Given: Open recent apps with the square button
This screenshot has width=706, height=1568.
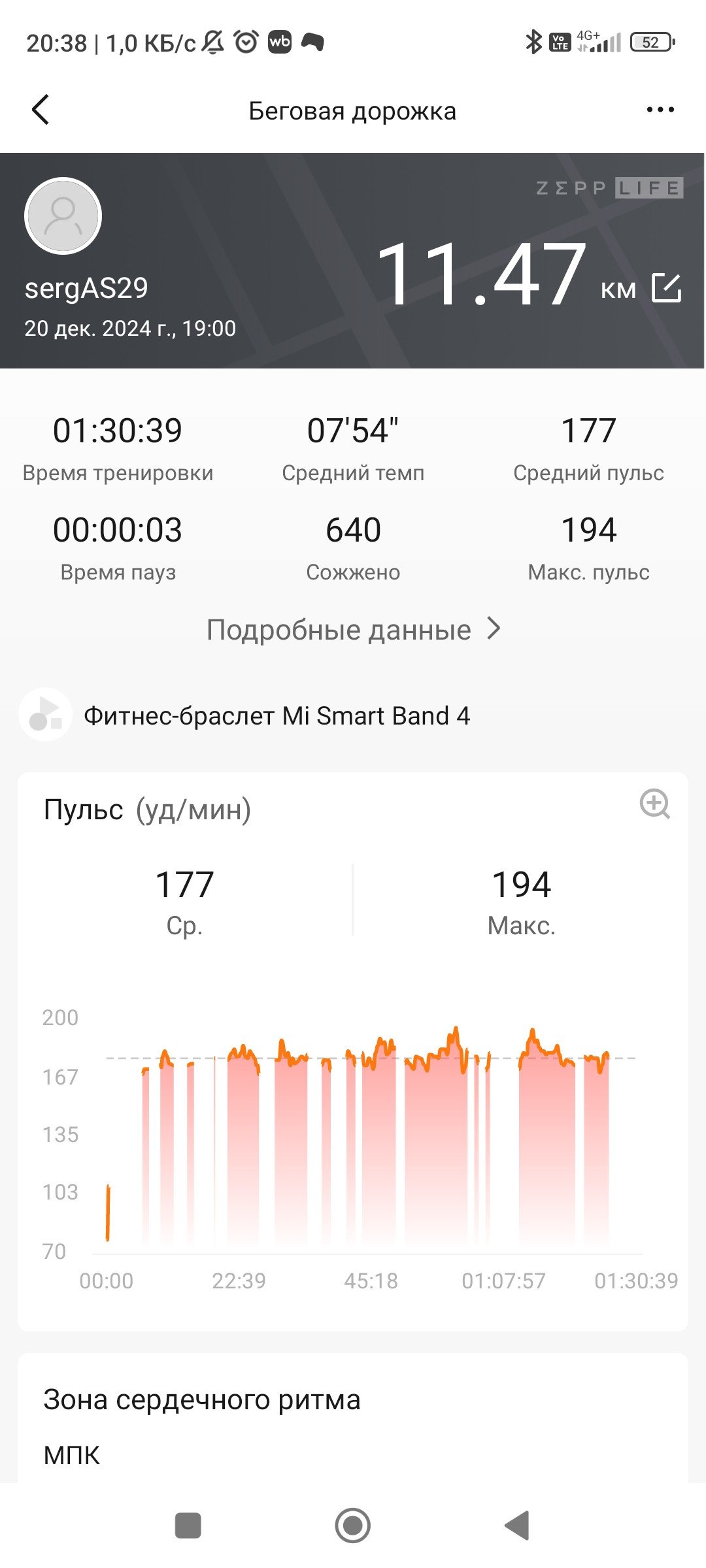Looking at the screenshot, I should (x=188, y=1526).
